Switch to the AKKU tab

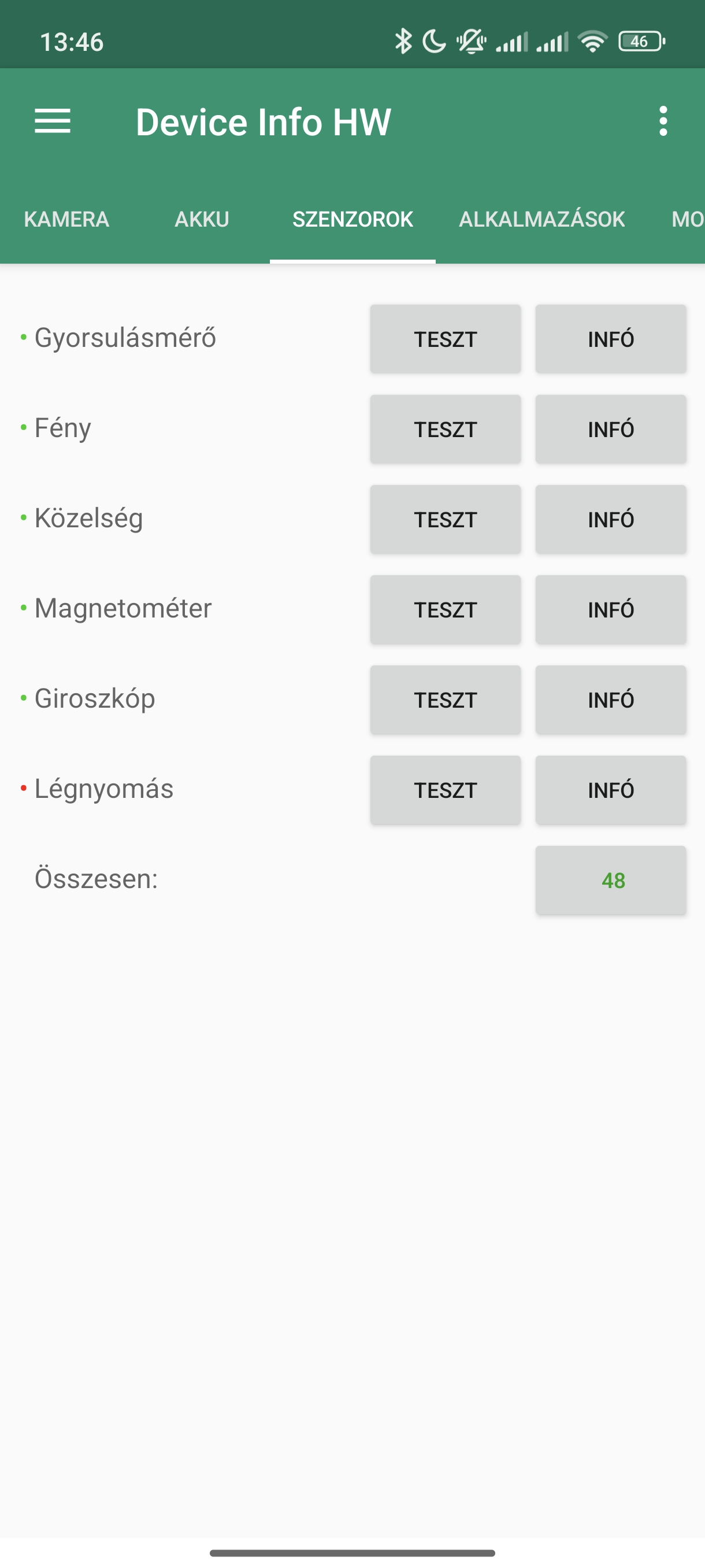coord(202,219)
